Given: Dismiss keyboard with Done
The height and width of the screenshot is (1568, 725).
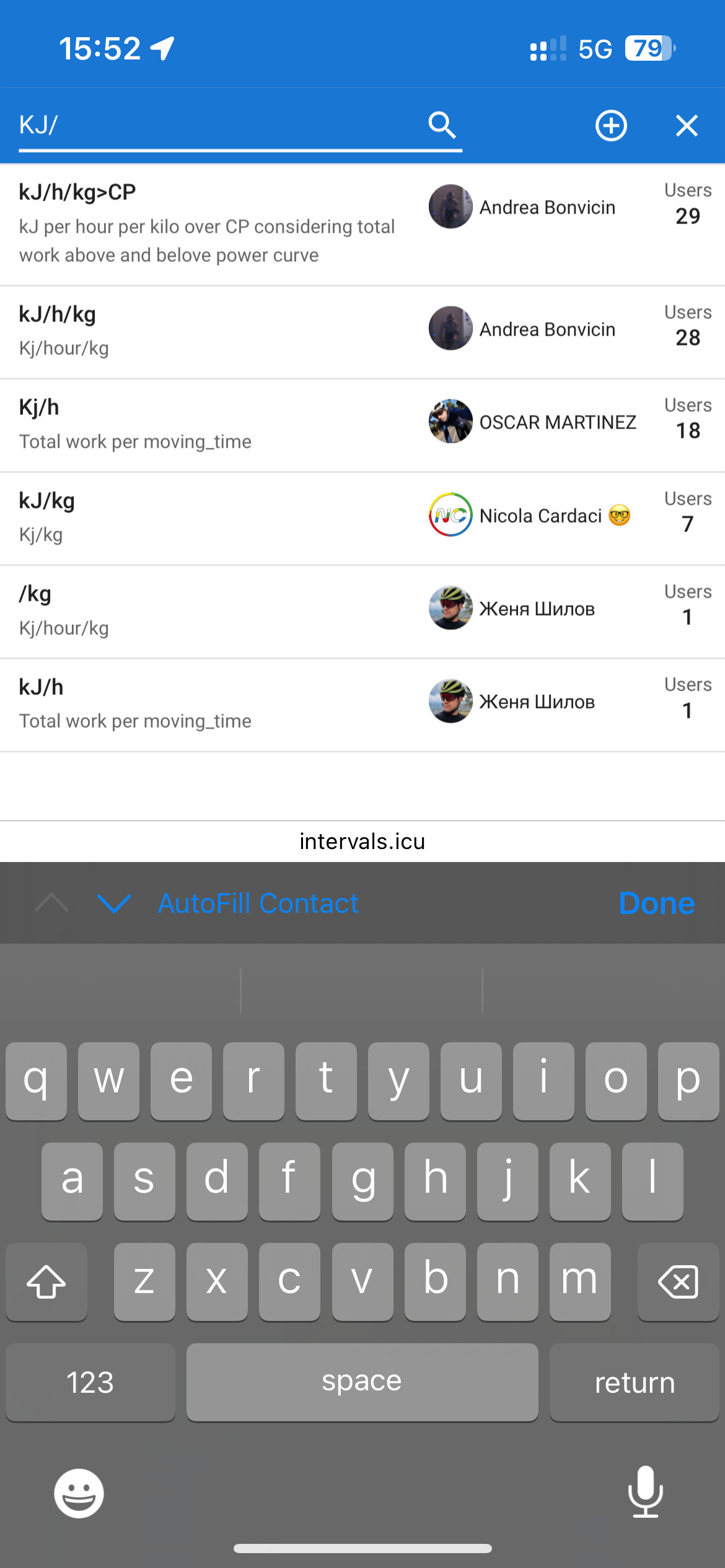Looking at the screenshot, I should [657, 903].
